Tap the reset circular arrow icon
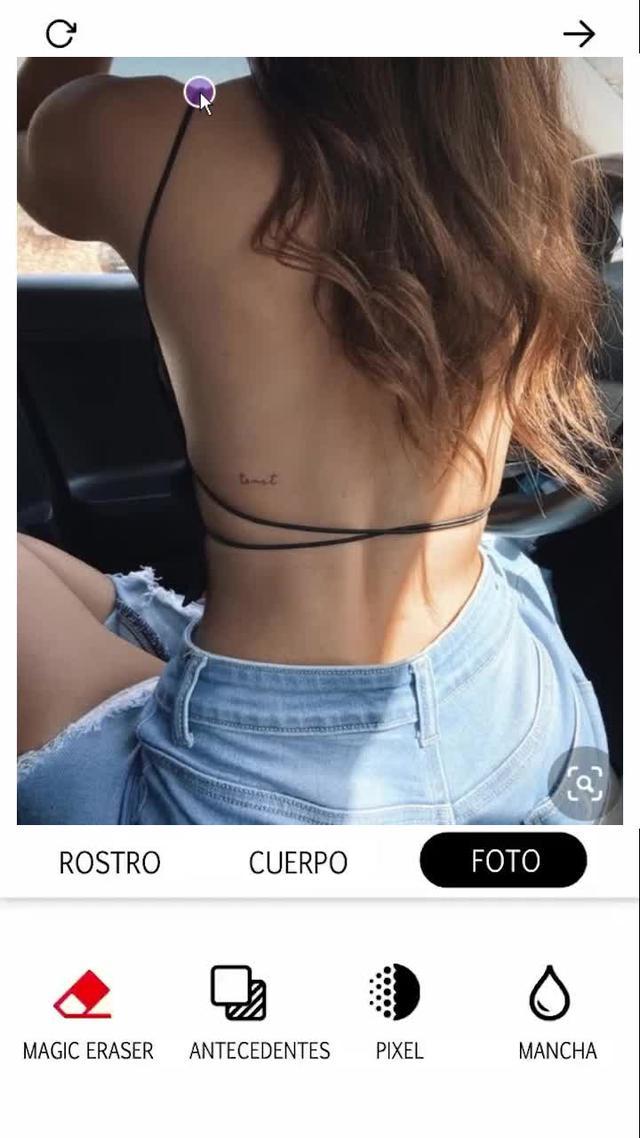Image resolution: width=640 pixels, height=1138 pixels. point(61,34)
